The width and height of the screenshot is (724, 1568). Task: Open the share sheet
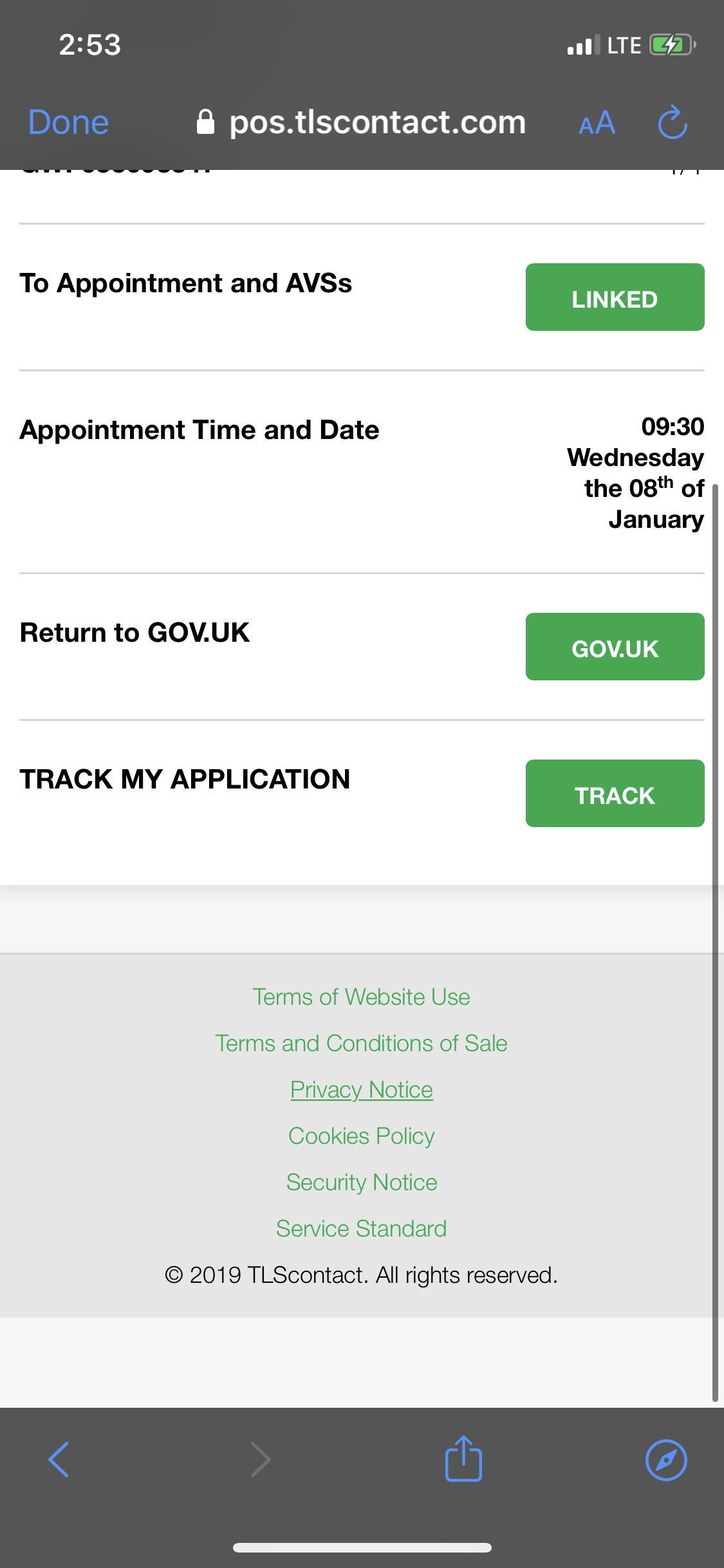click(x=463, y=1459)
